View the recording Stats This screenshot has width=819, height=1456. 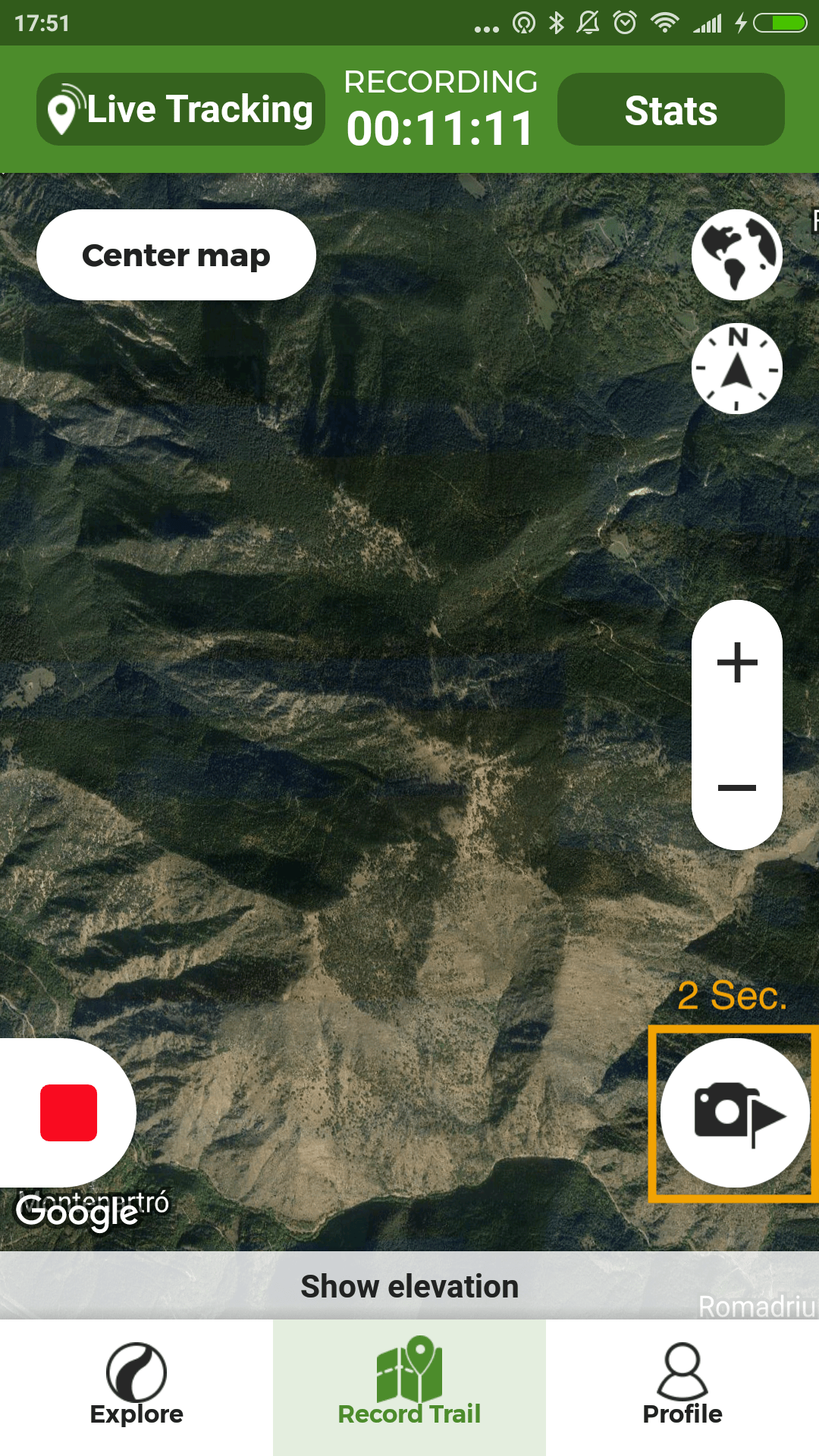(x=670, y=109)
